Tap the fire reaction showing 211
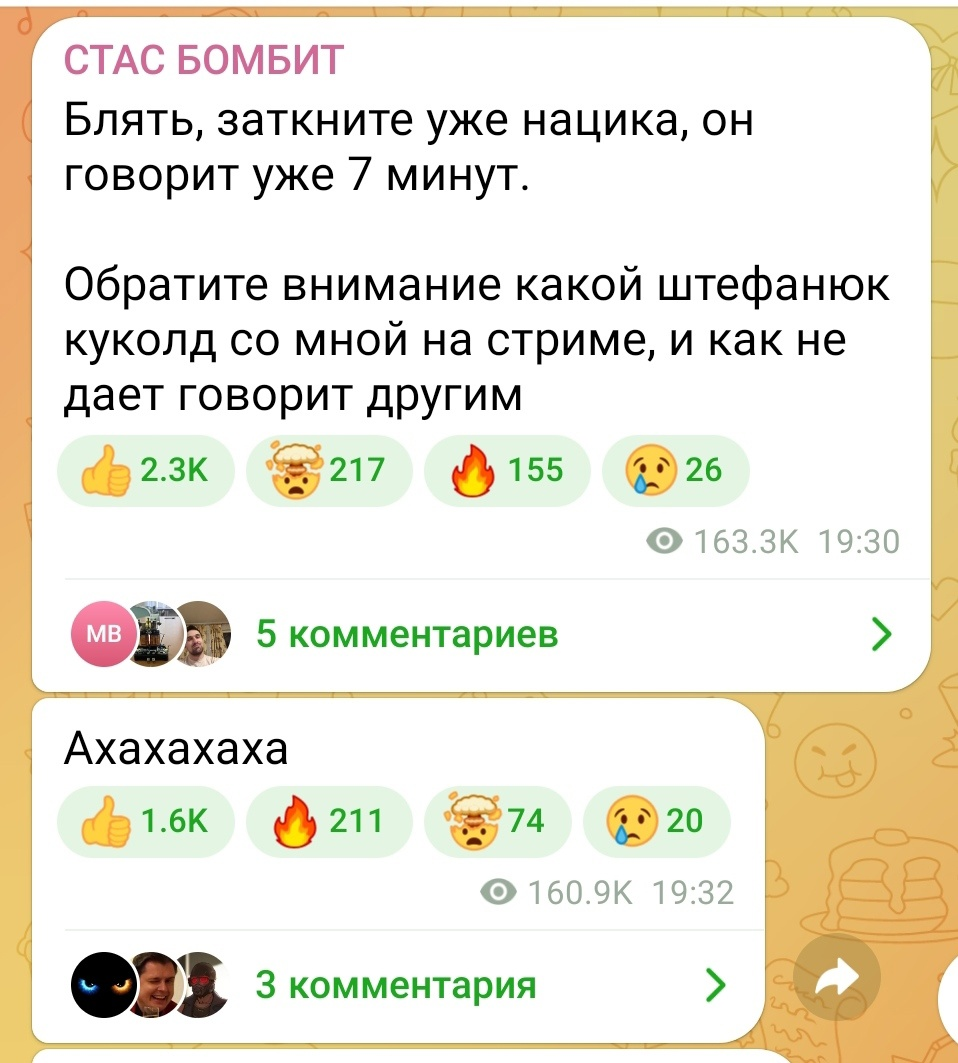The image size is (958, 1063). [x=328, y=821]
